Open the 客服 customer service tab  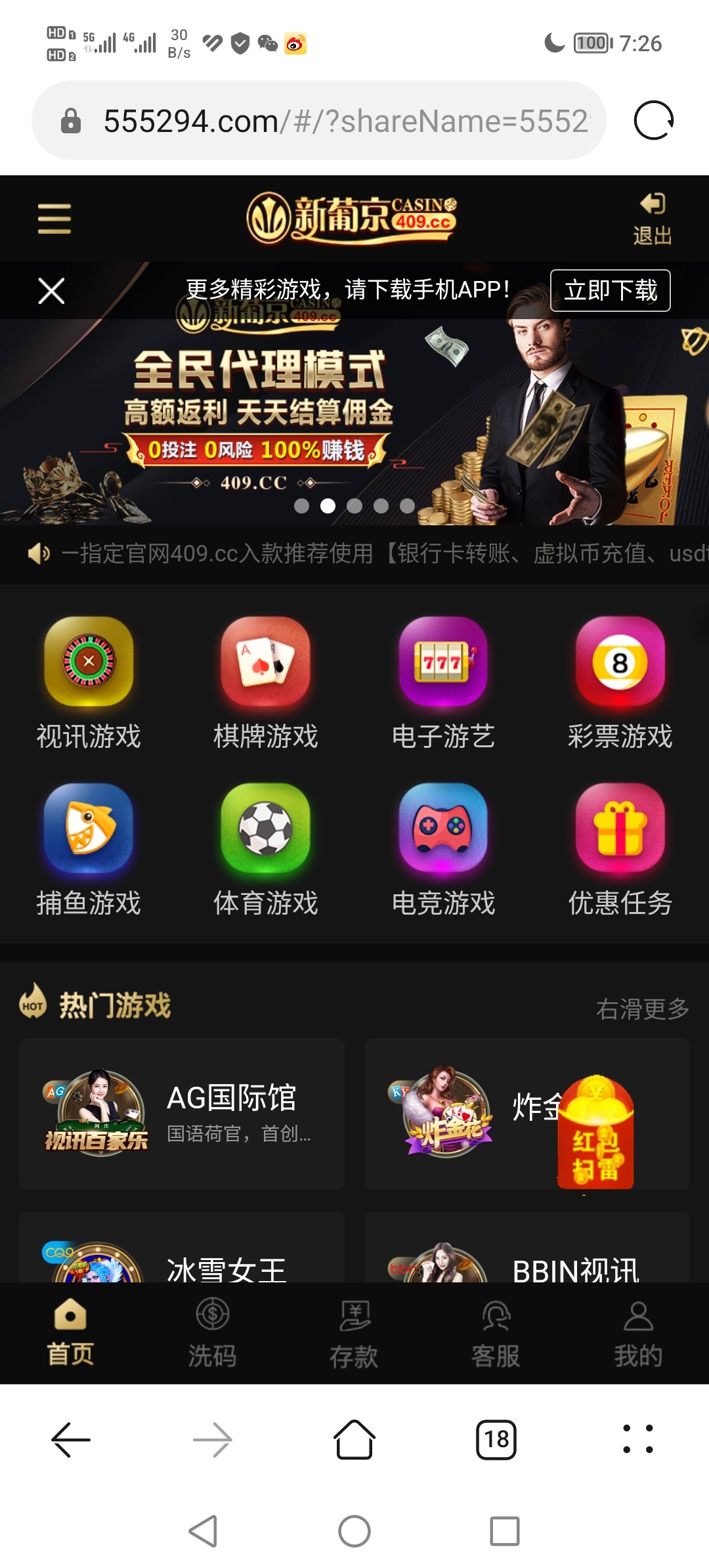pos(496,1334)
